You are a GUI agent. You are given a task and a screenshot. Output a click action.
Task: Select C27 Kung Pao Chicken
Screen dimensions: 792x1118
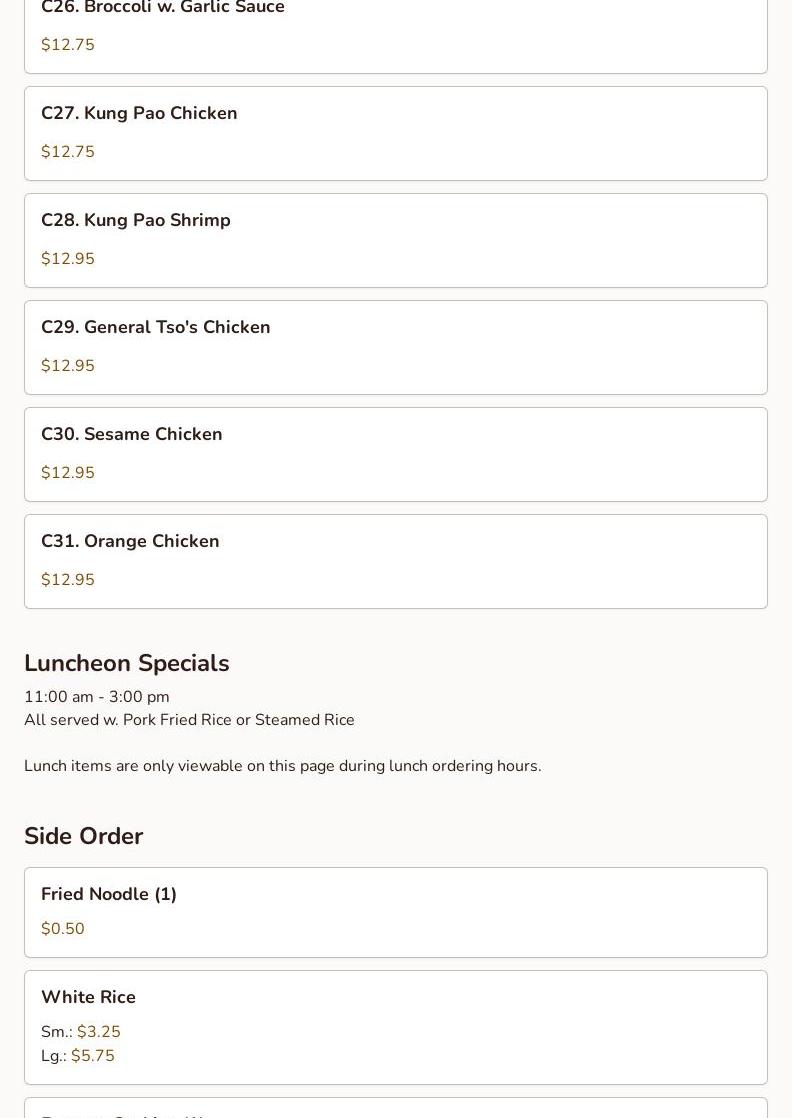pos(395,133)
